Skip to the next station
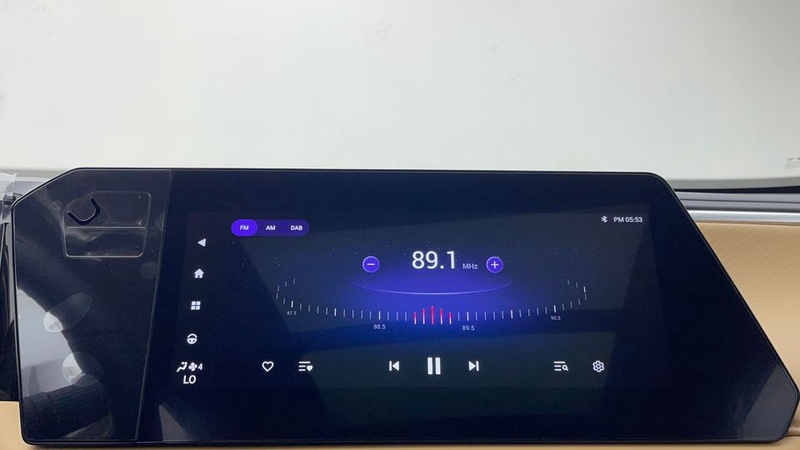Image resolution: width=800 pixels, height=450 pixels. point(473,366)
